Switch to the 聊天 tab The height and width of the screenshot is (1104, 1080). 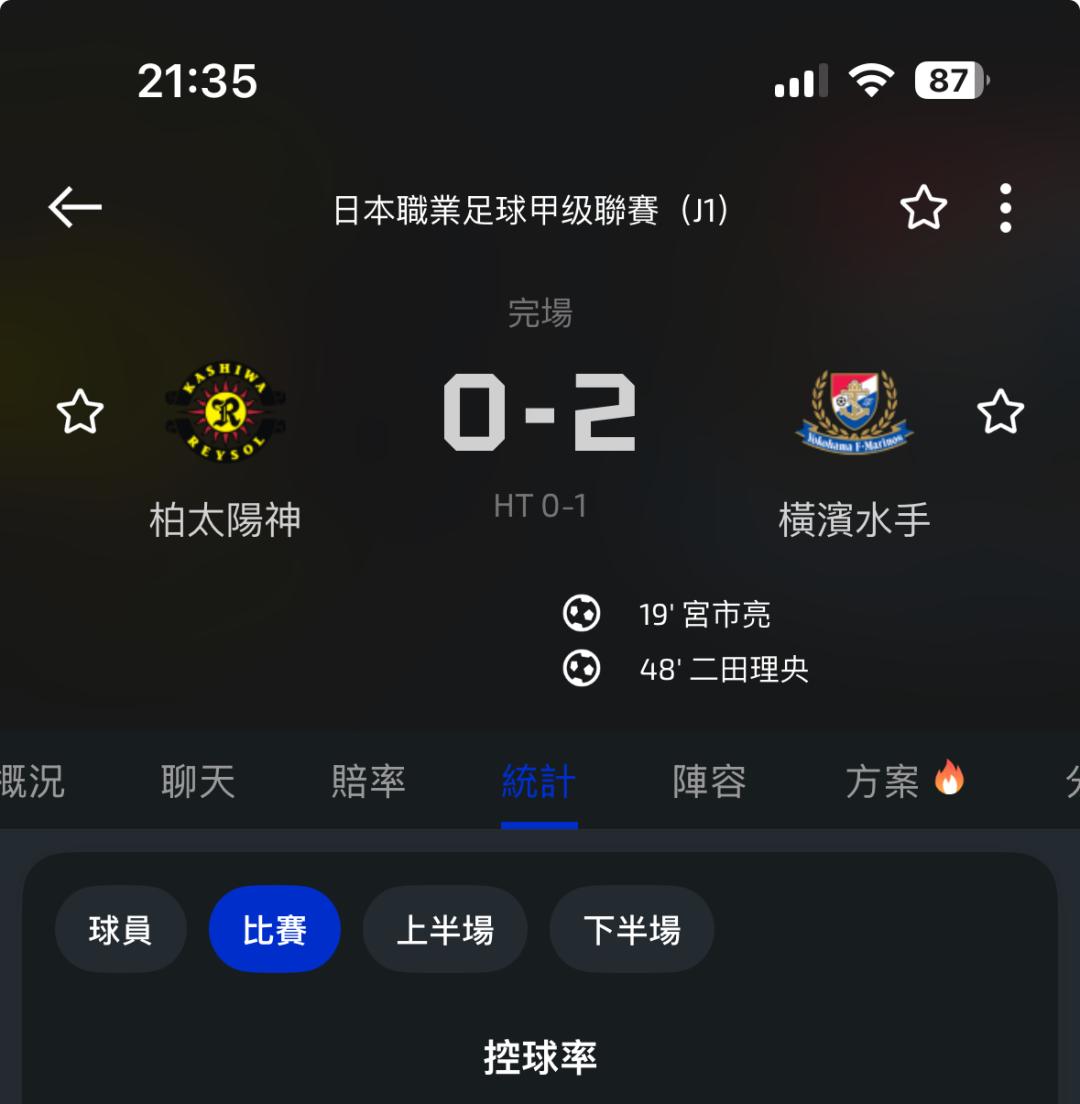(x=198, y=782)
